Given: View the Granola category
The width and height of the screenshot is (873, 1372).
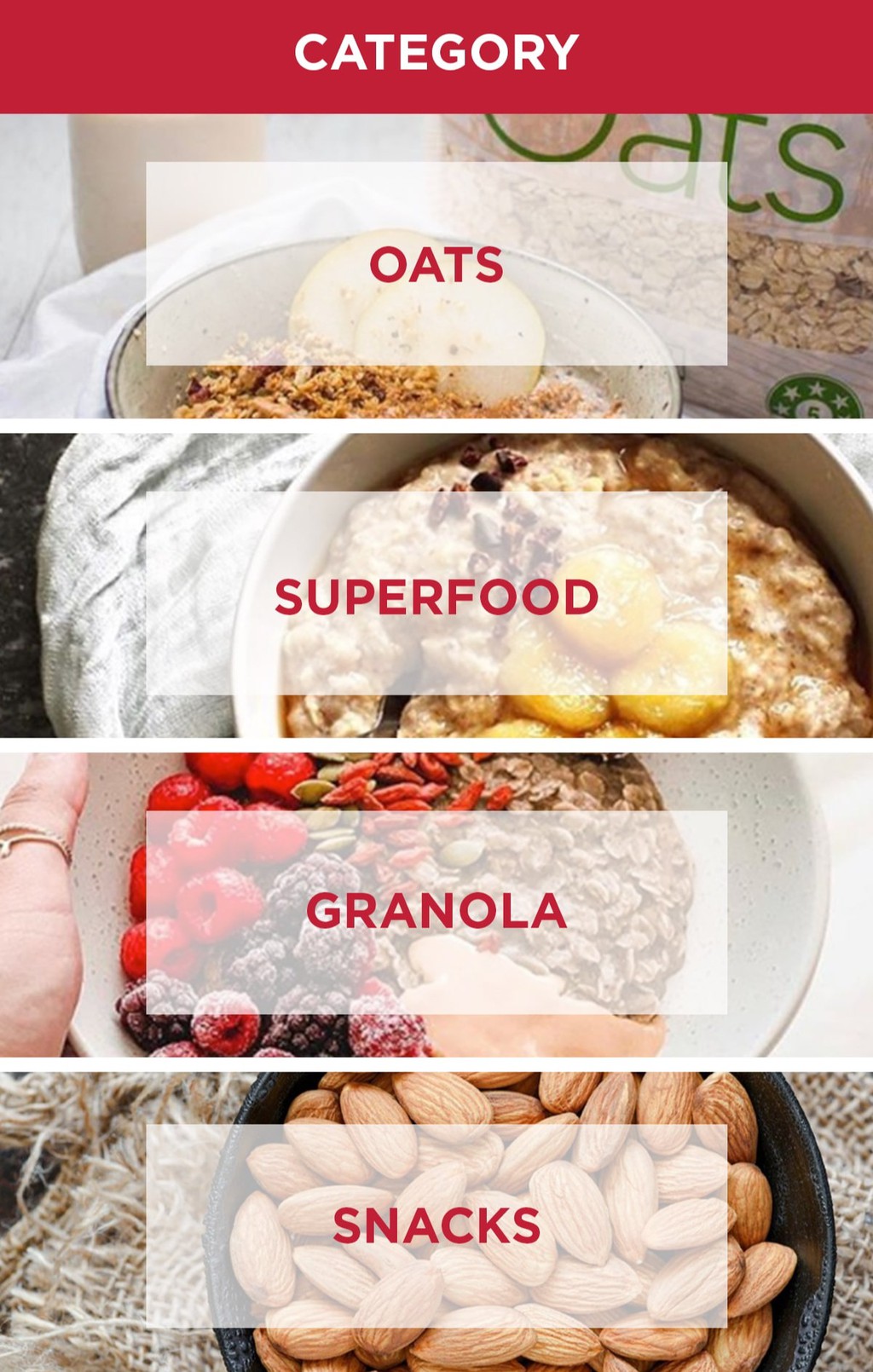Looking at the screenshot, I should click(x=436, y=911).
